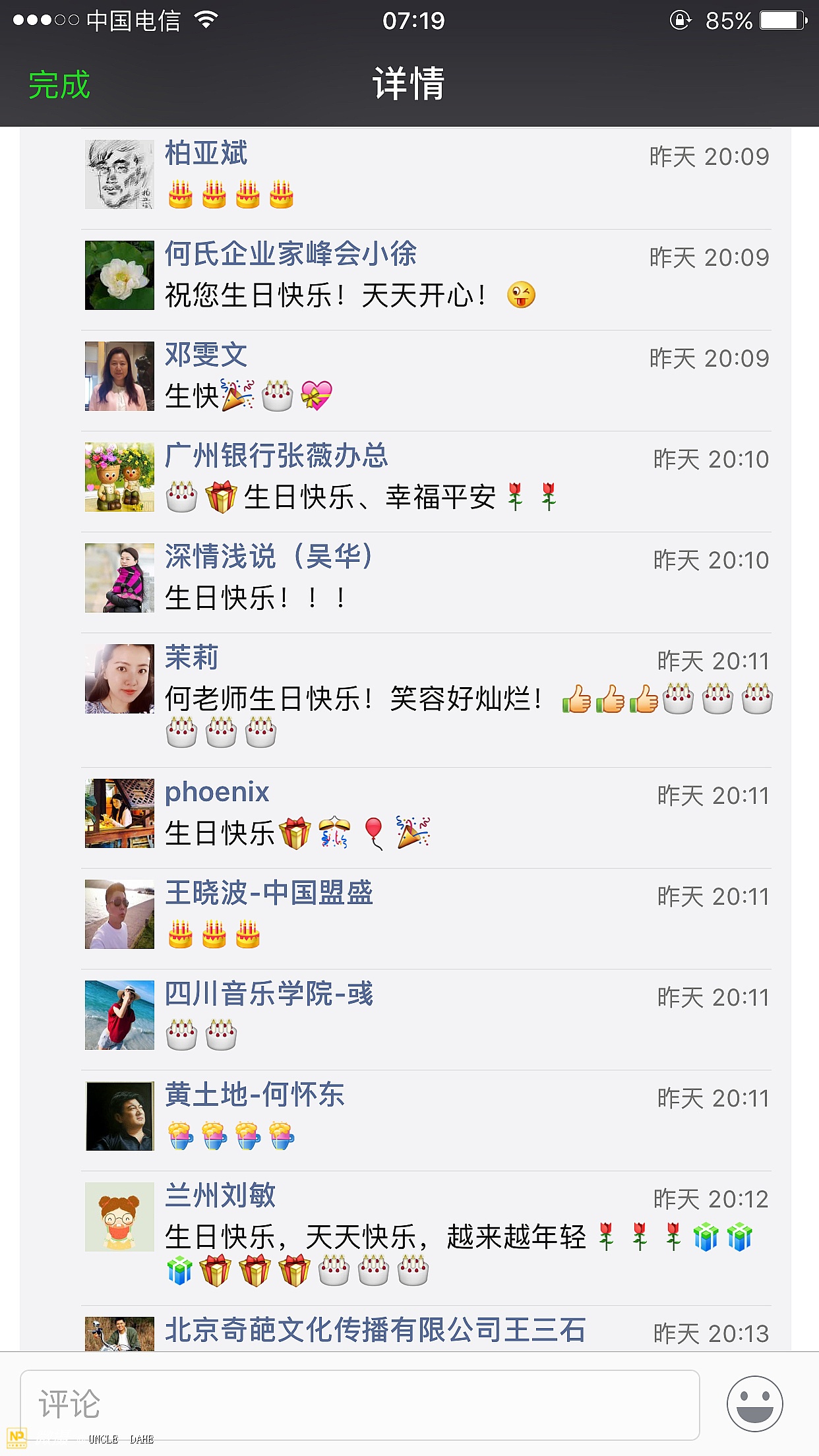Reply to 兰州刘敏's comment
Screen dimensions: 819x1456
tap(376, 1237)
